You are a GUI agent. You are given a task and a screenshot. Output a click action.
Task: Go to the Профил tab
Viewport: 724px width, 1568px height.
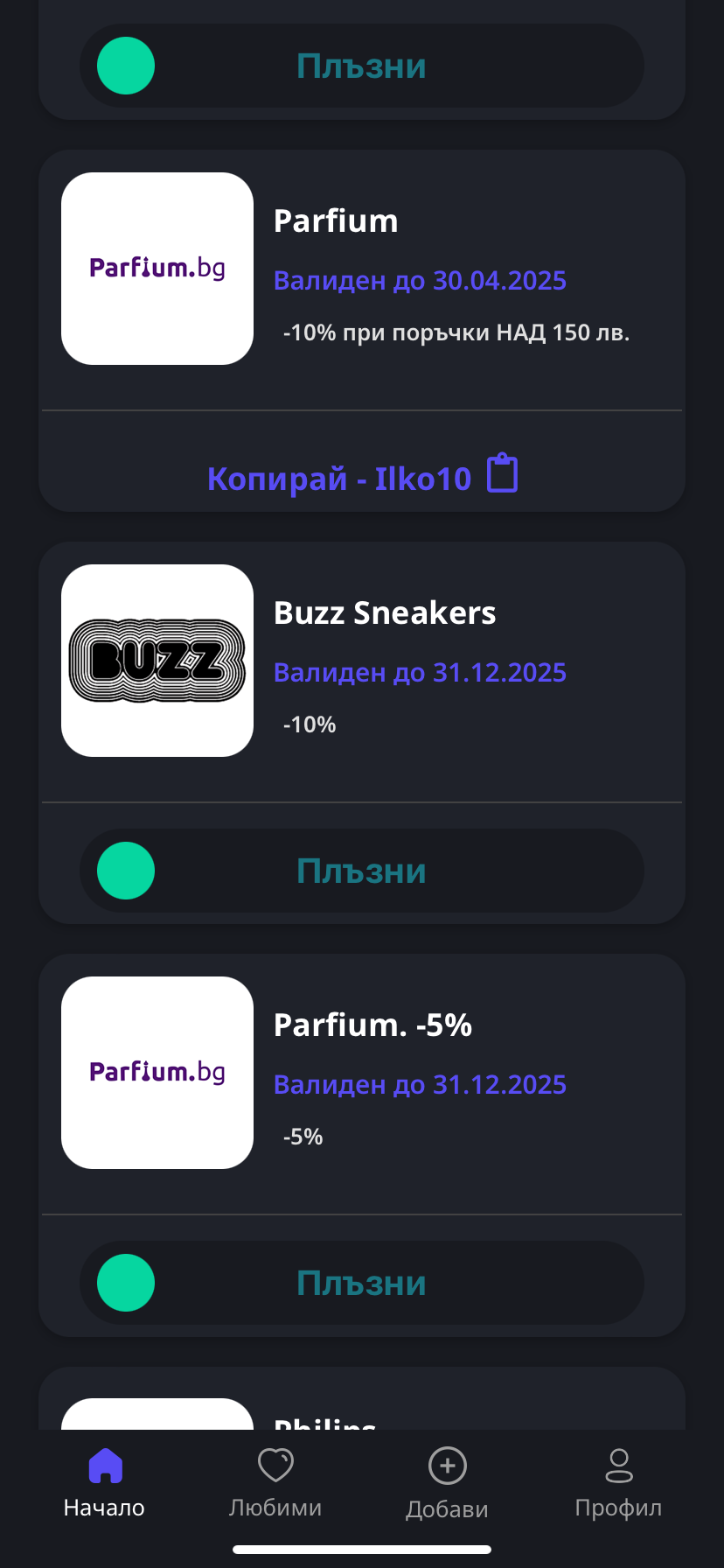618,1482
